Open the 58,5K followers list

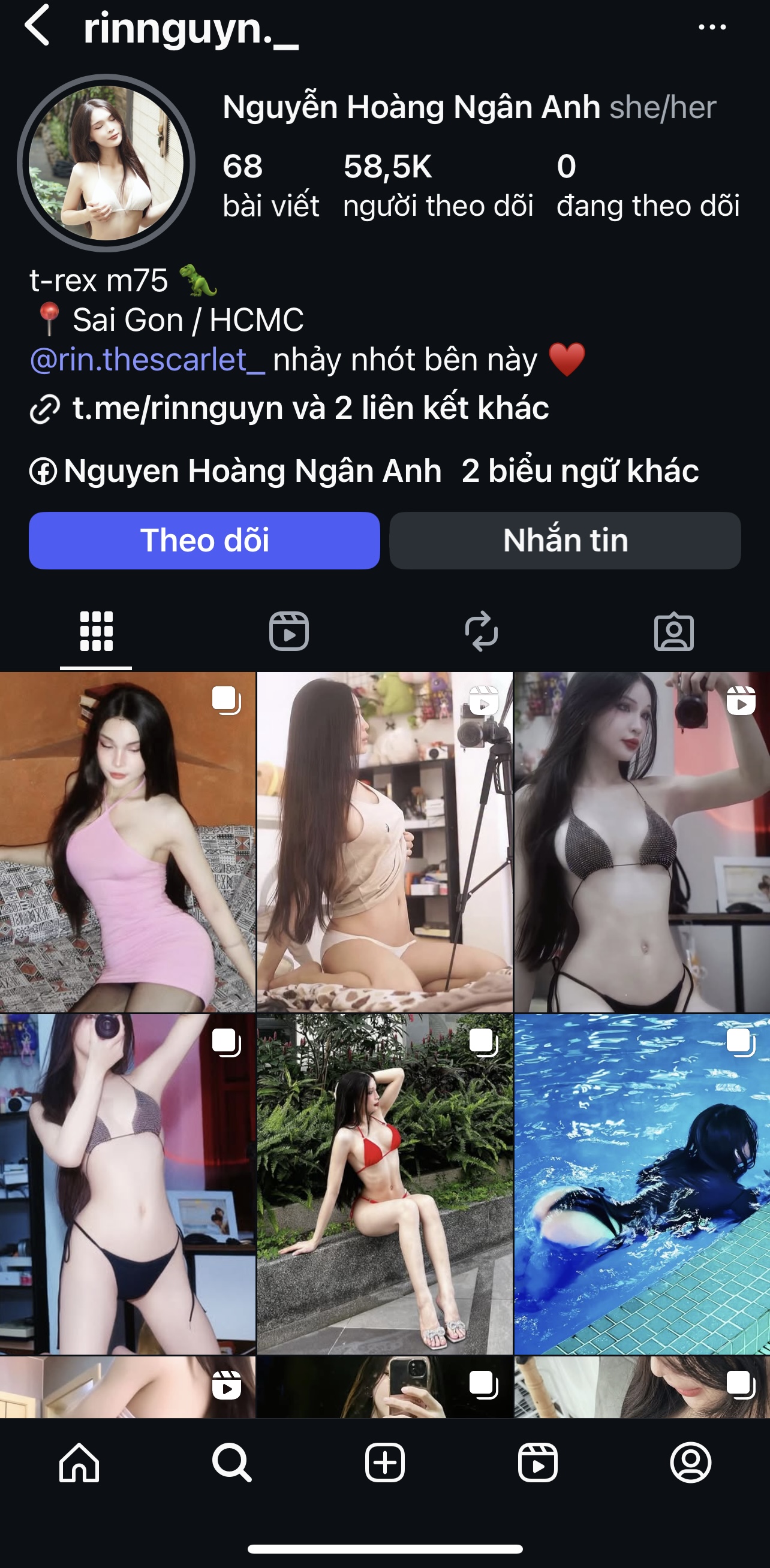point(437,185)
